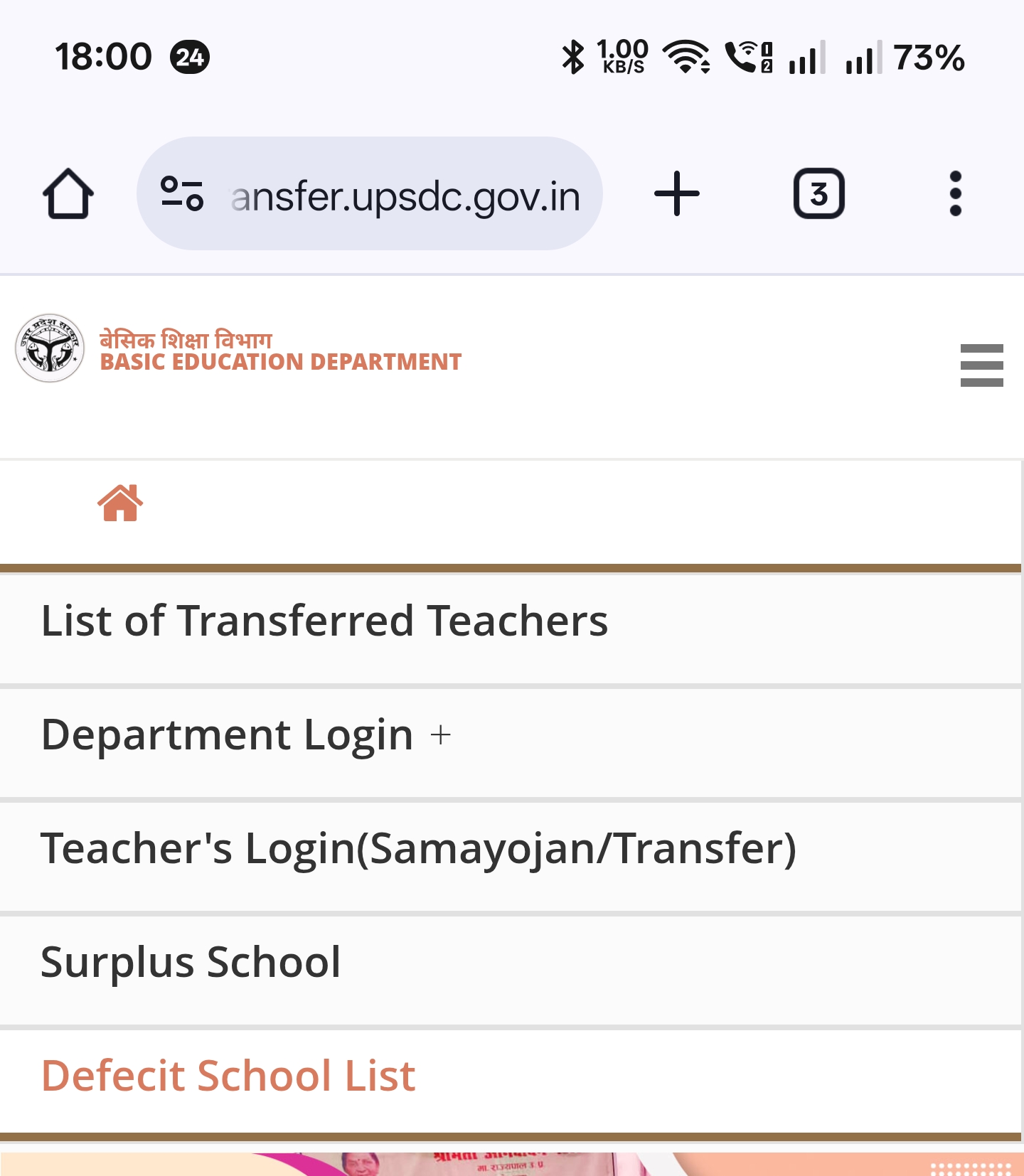Open the browser overflow menu
Image resolution: width=1024 pixels, height=1176 pixels.
955,193
